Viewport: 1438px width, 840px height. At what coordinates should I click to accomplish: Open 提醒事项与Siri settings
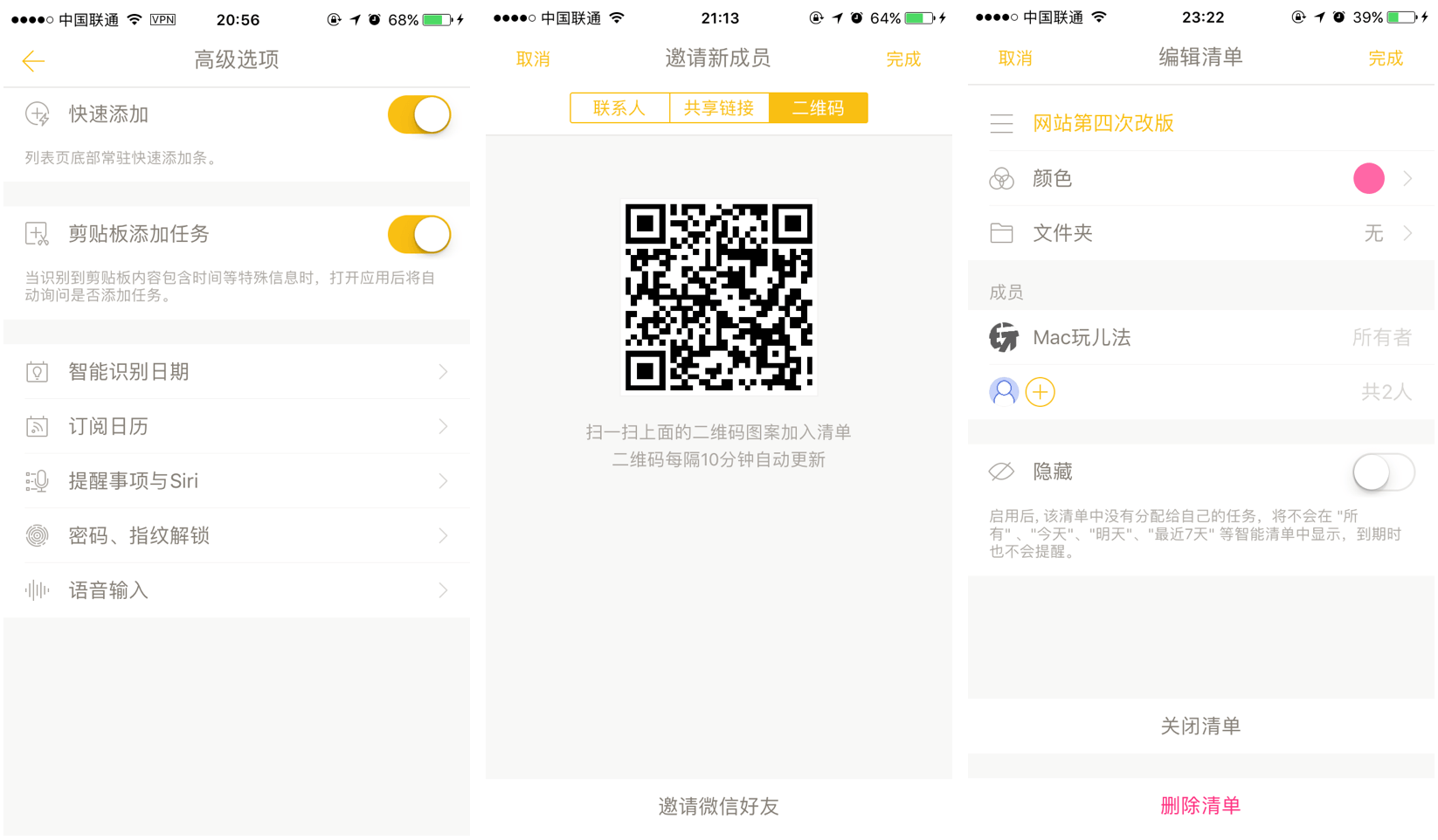pyautogui.click(x=236, y=481)
